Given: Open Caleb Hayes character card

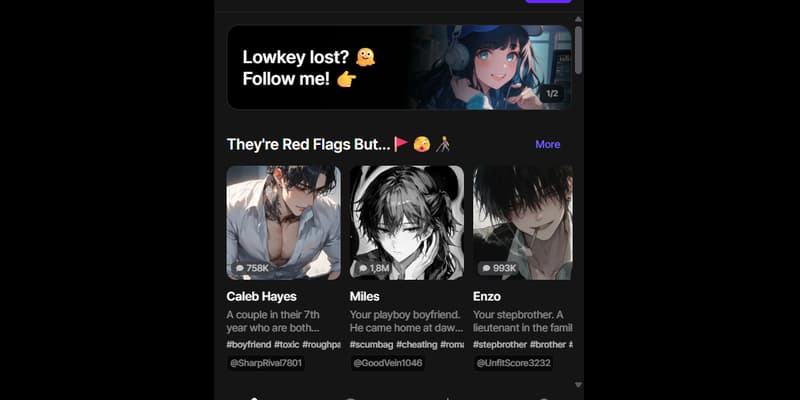Looking at the screenshot, I should 283,223.
